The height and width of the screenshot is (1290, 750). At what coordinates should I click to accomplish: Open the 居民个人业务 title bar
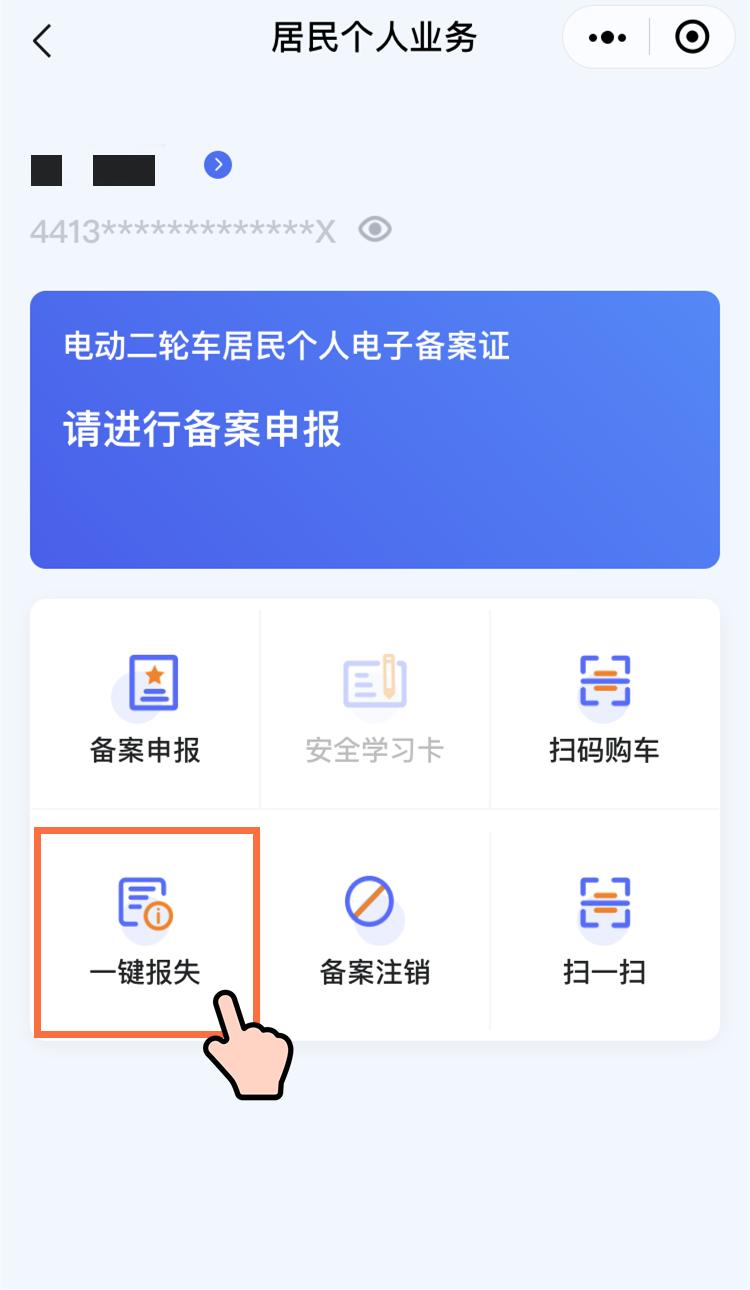tap(374, 37)
